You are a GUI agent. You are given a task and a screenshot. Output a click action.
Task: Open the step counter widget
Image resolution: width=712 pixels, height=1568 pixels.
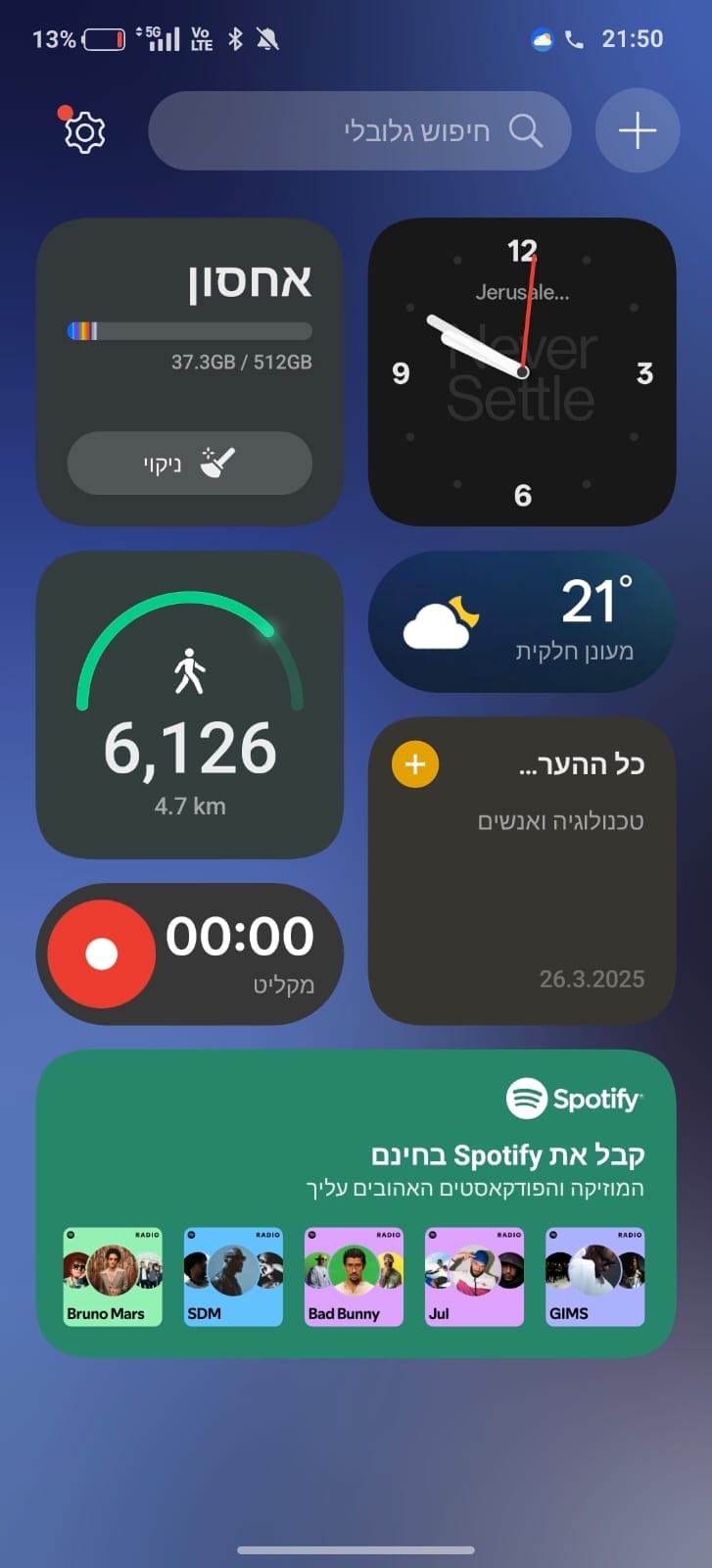[x=190, y=705]
